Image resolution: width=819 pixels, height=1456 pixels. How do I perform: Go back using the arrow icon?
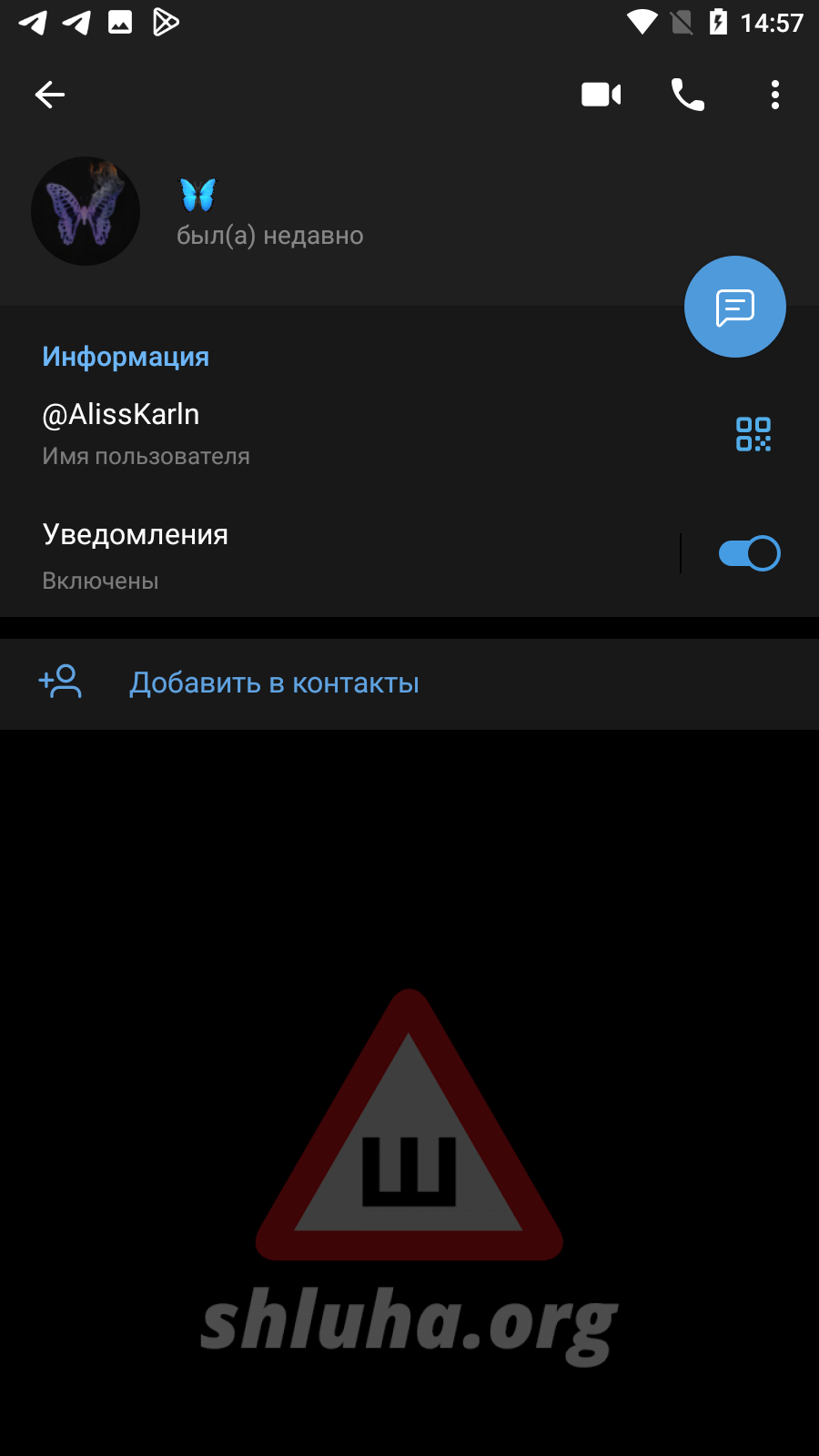50,95
